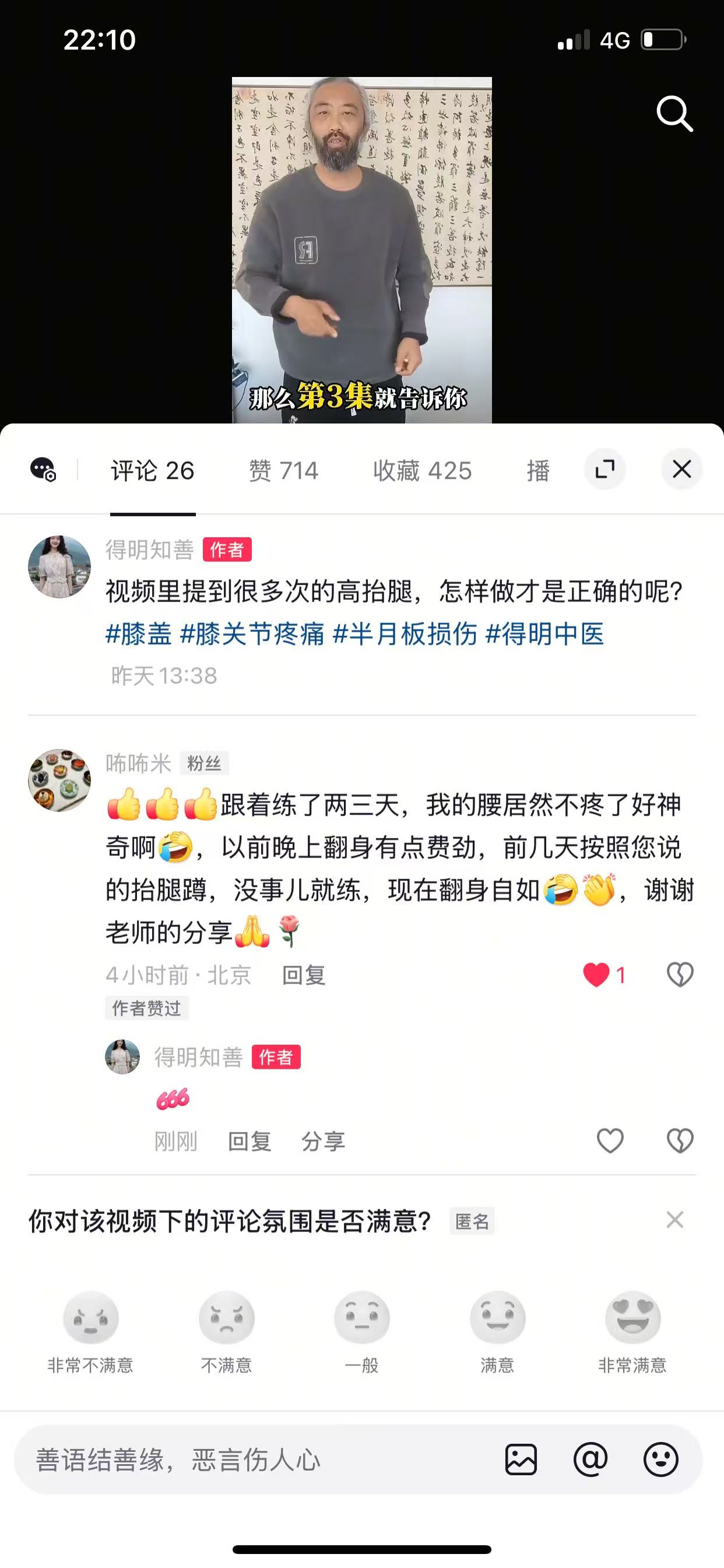Viewport: 724px width, 1568px height.
Task: Open hashtag #半月板损伤
Action: point(405,633)
